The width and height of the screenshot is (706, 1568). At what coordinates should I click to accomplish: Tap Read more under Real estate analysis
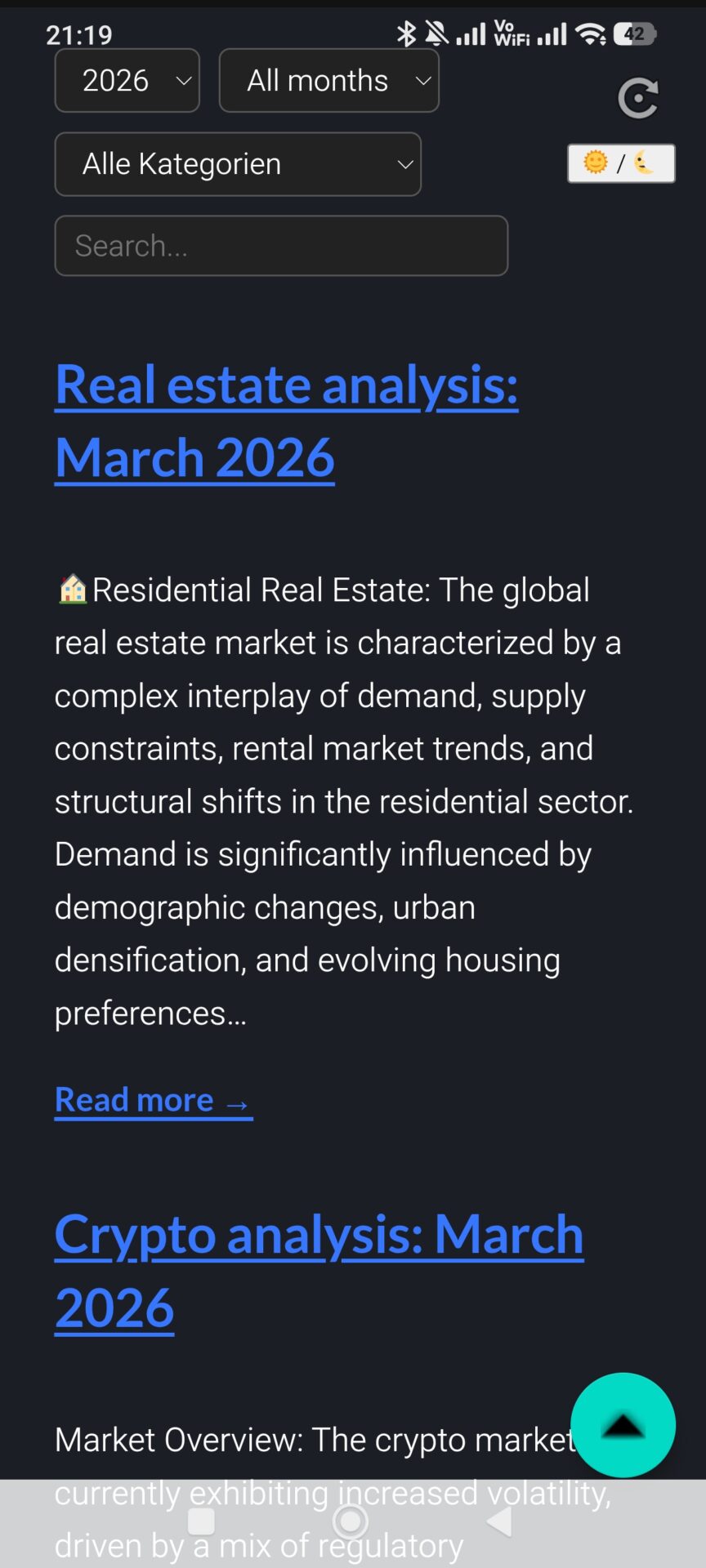point(154,1100)
